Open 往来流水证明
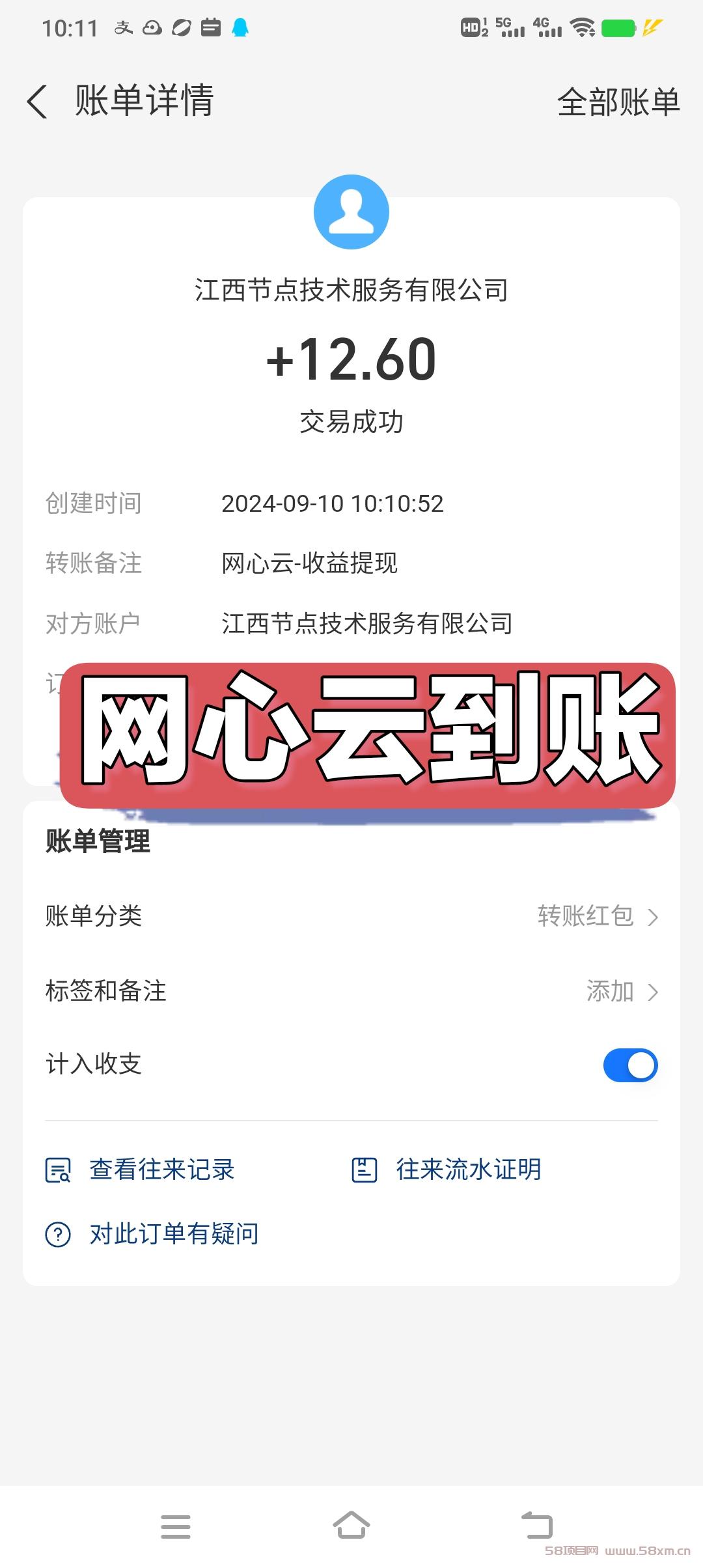The image size is (703, 1568). click(x=447, y=1169)
